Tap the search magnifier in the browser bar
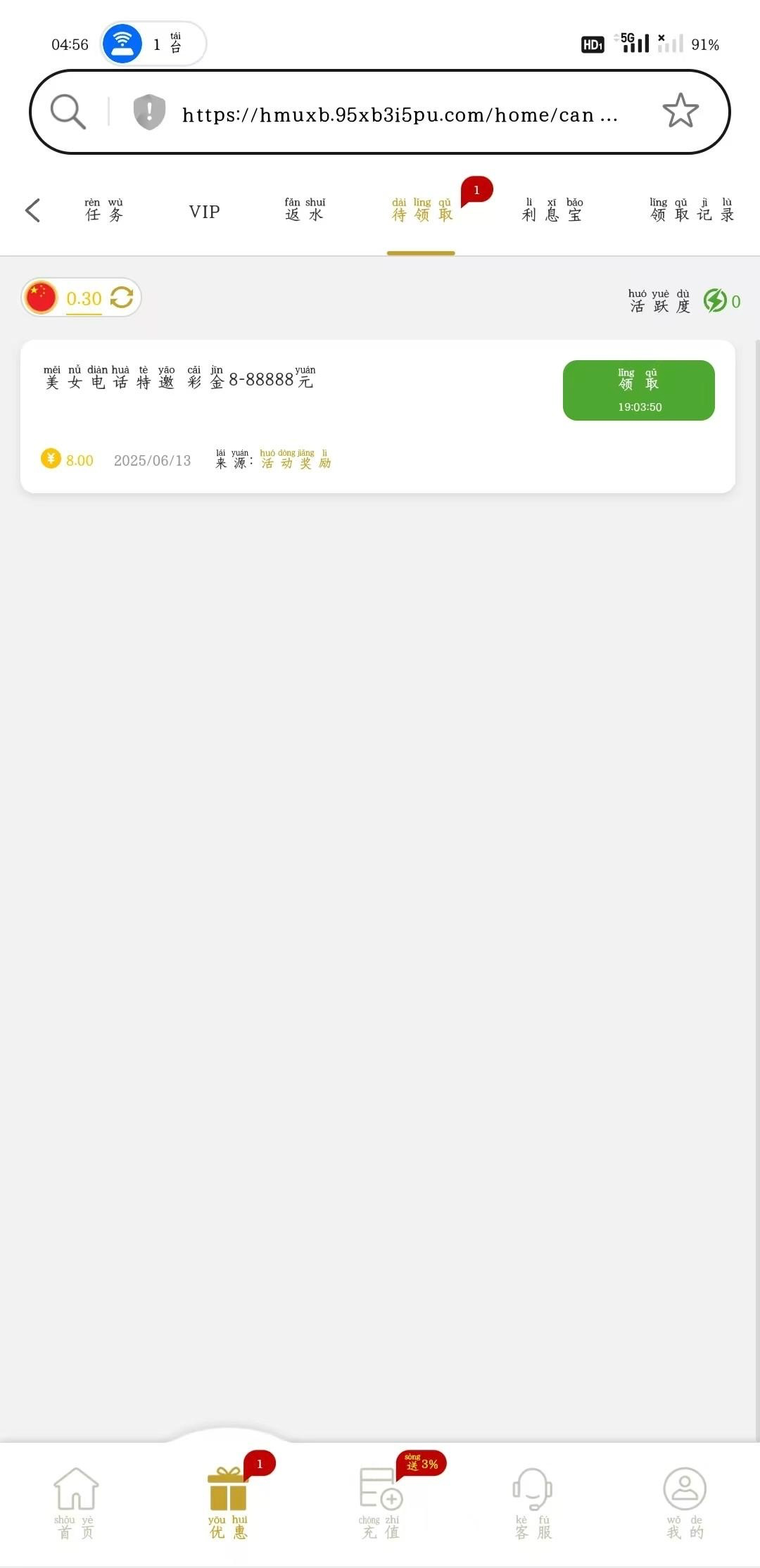 pos(68,112)
